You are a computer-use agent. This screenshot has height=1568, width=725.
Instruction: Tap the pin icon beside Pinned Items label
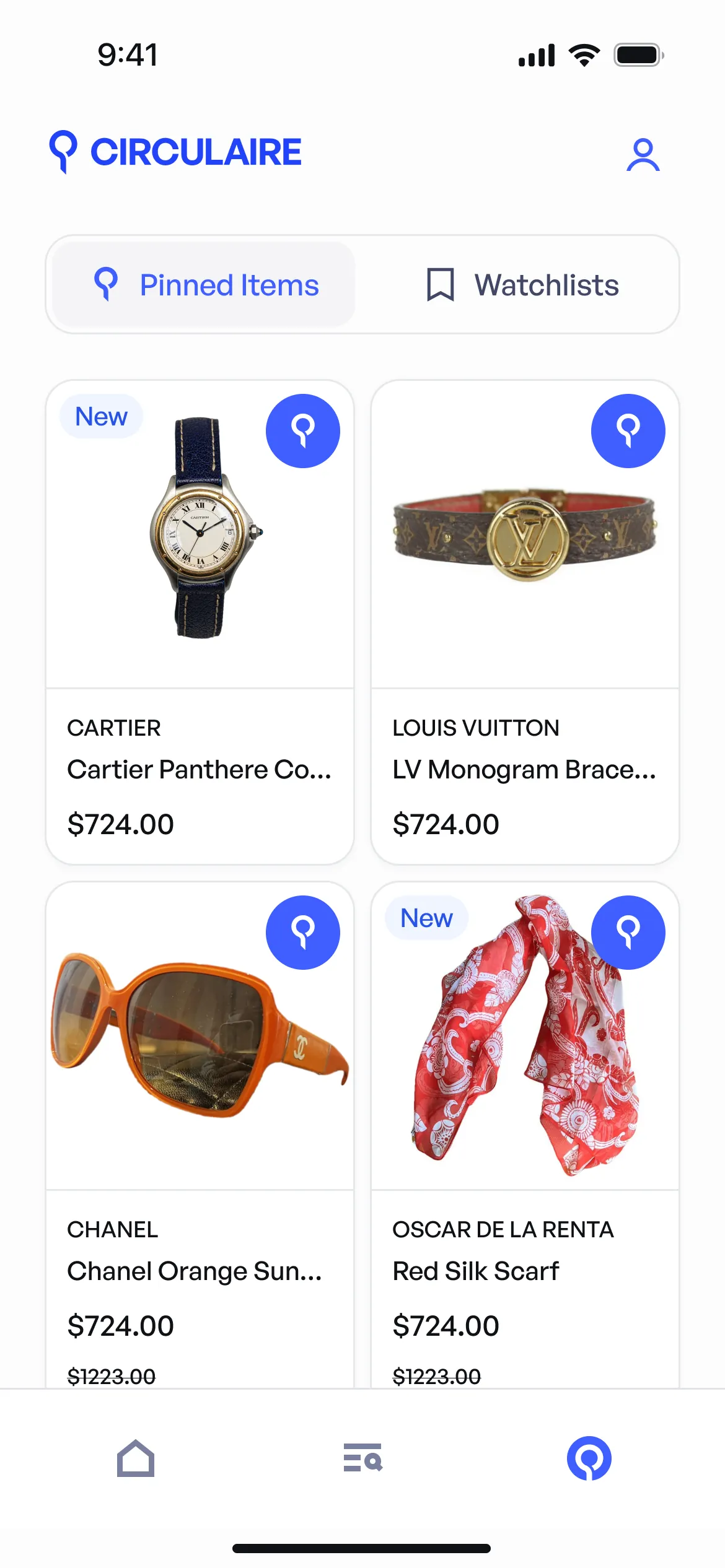click(x=107, y=285)
